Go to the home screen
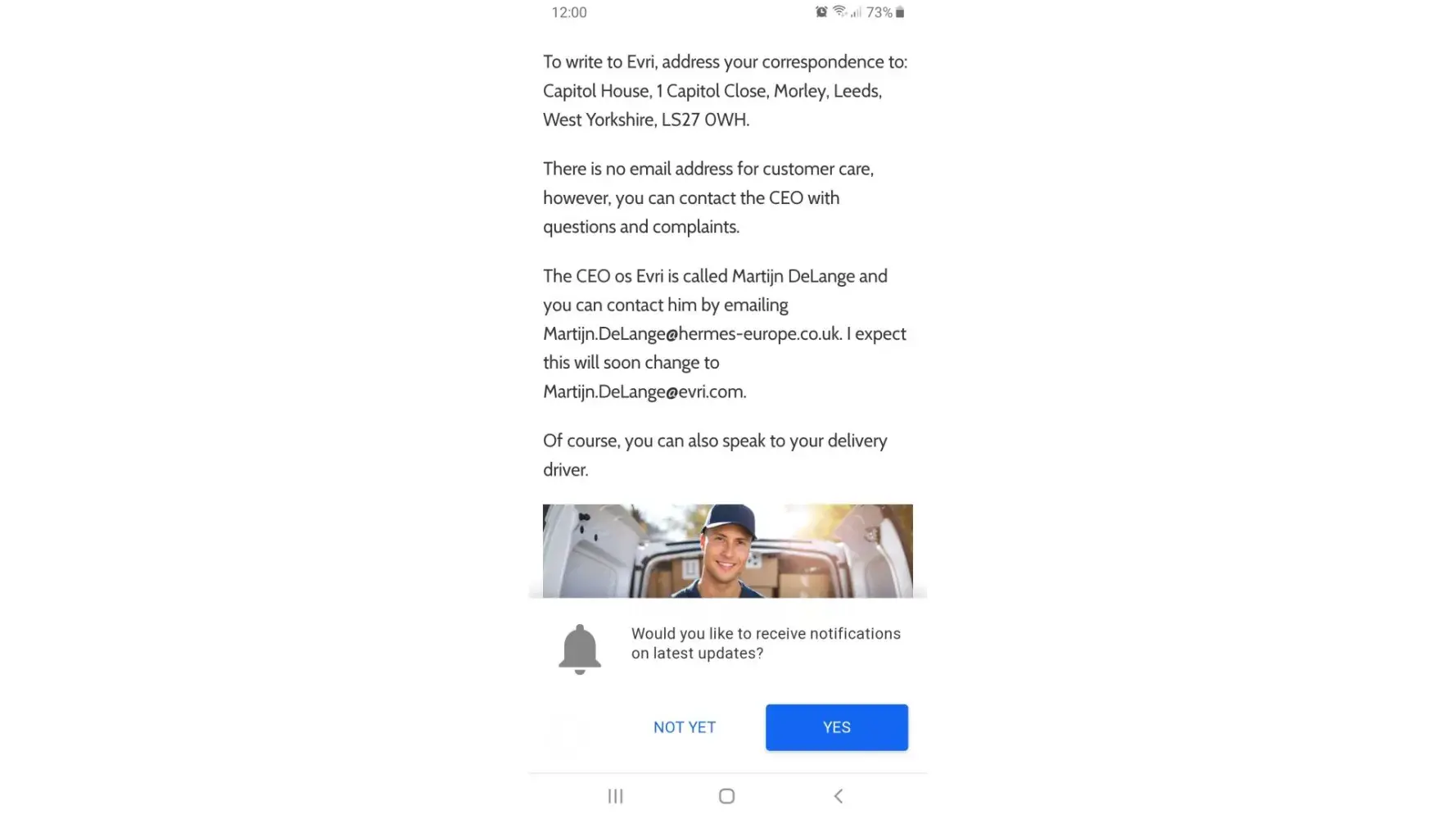 [726, 796]
